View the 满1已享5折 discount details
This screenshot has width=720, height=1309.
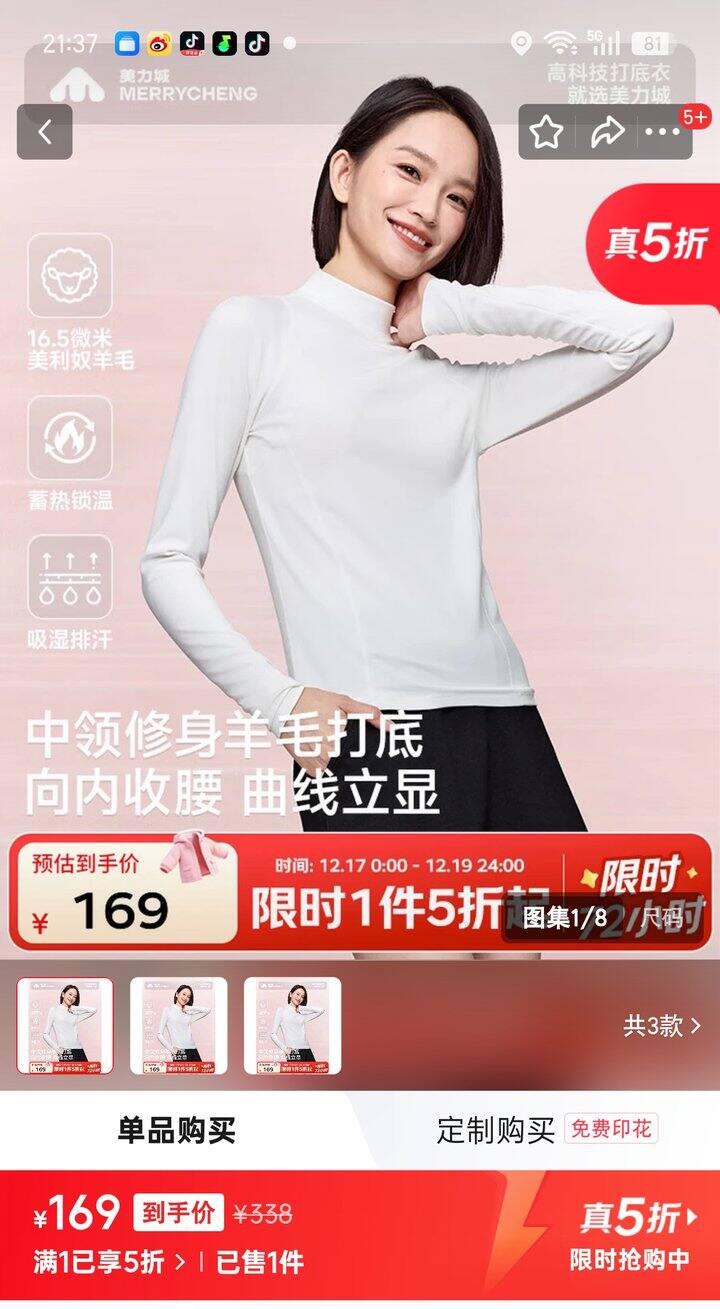click(110, 1262)
